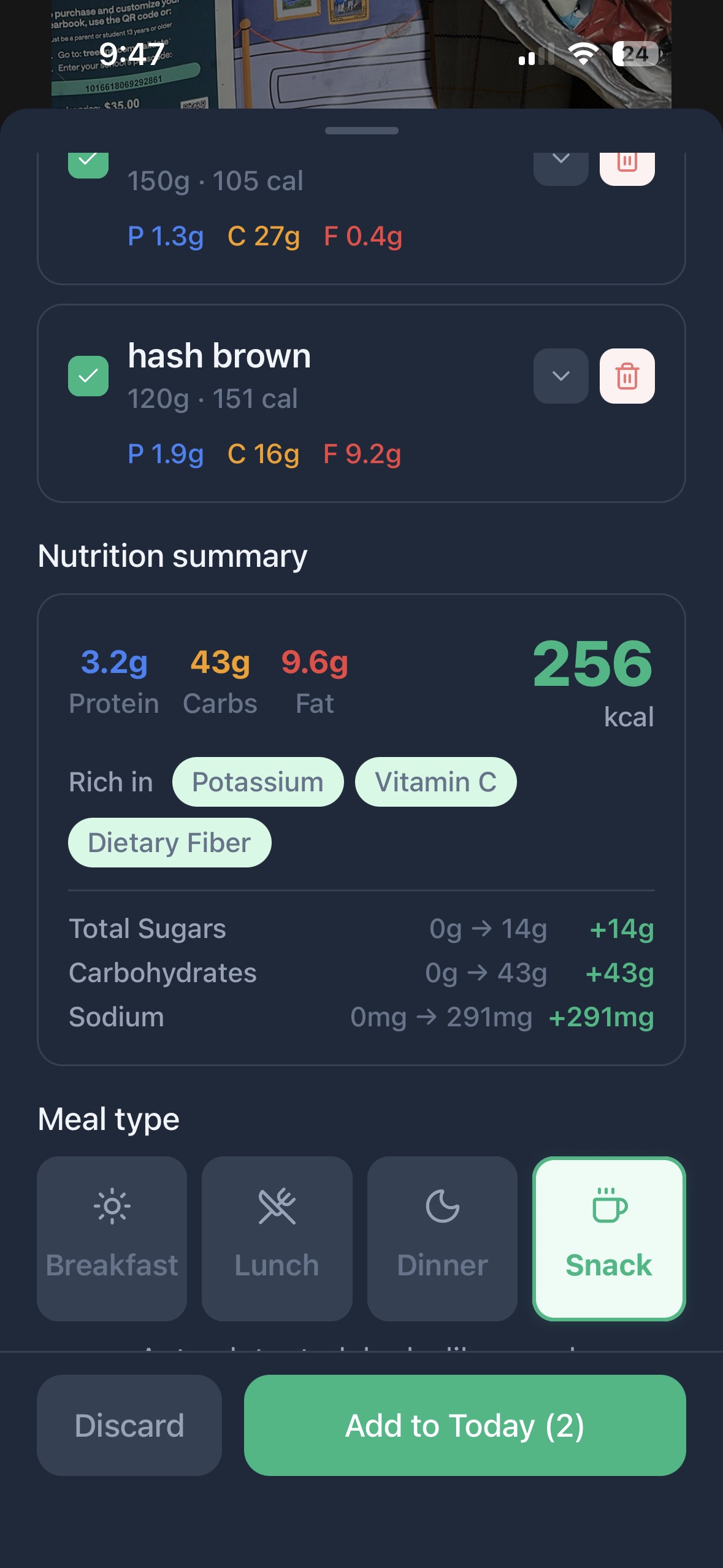Collapse the sheet using the drag handle
This screenshot has height=1568, width=723.
(361, 129)
